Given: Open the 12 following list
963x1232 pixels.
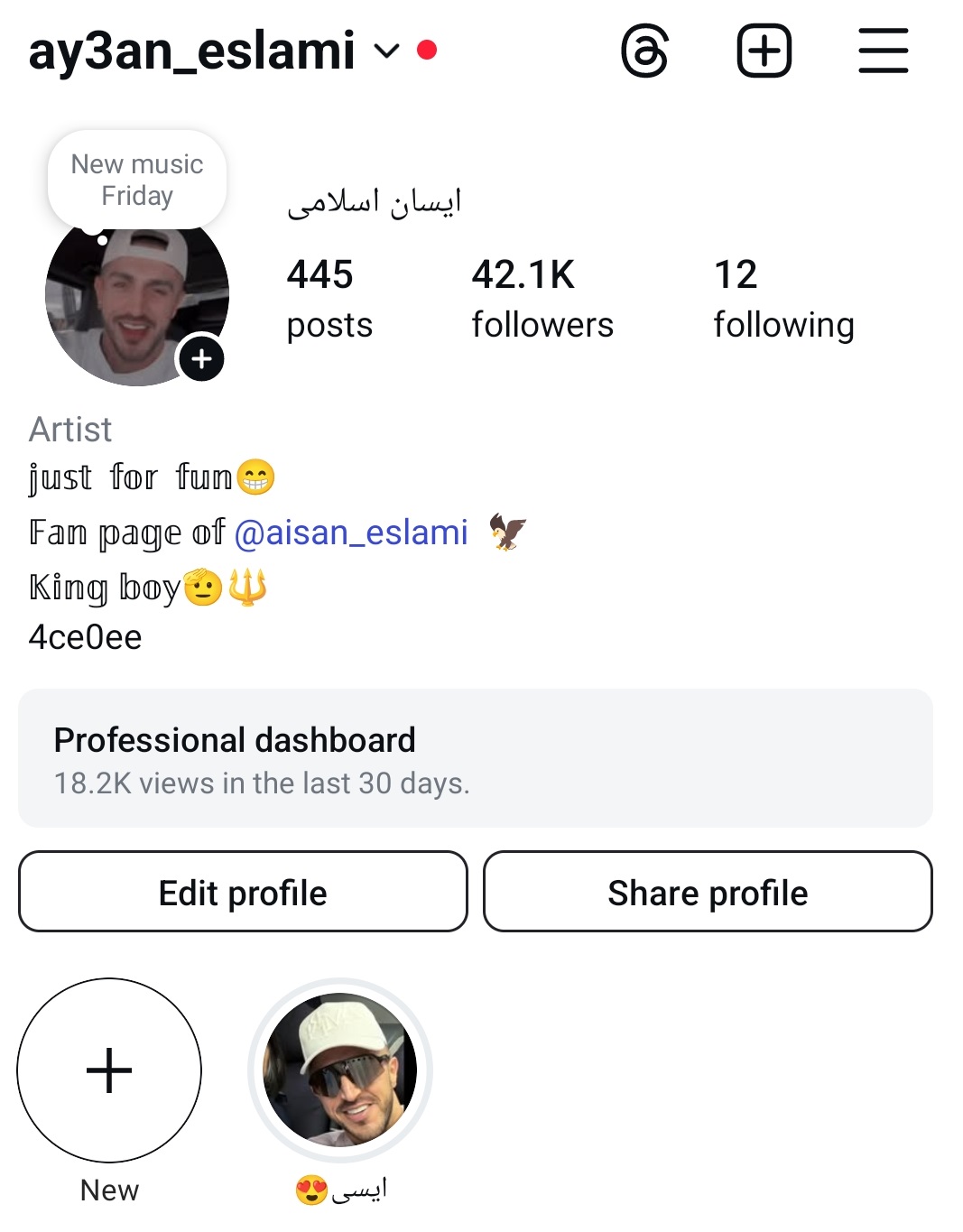Looking at the screenshot, I should (782, 298).
